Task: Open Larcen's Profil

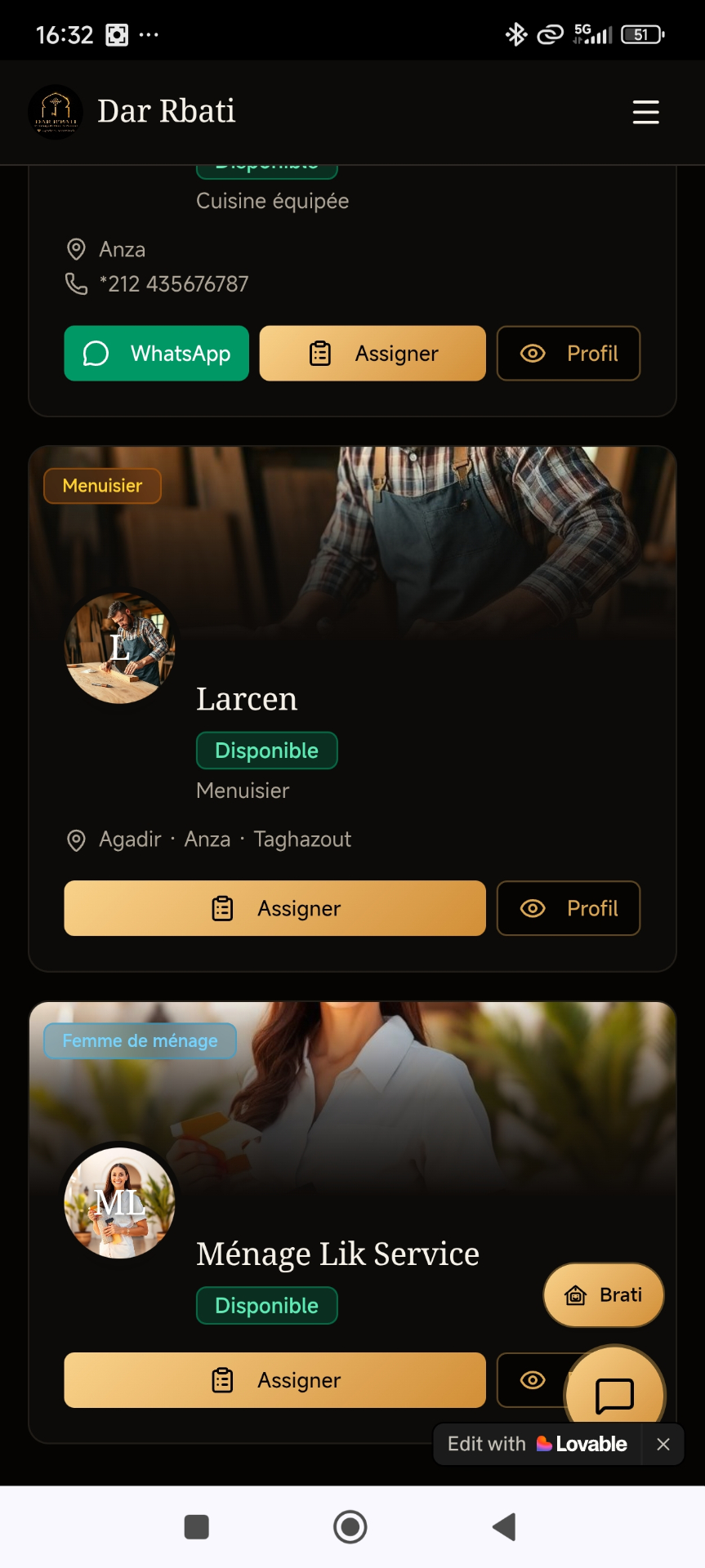Action: [x=569, y=908]
